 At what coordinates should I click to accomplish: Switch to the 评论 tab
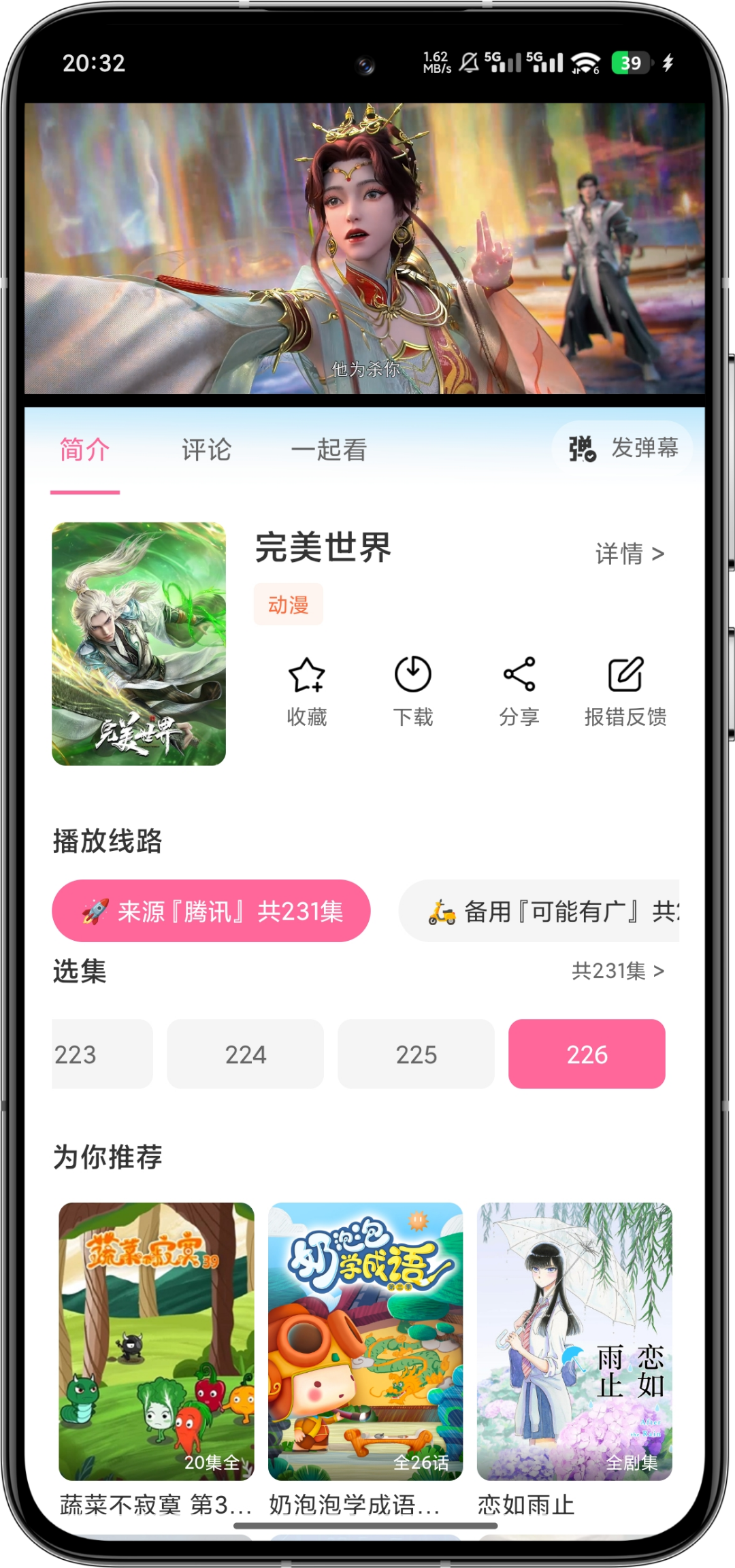pyautogui.click(x=206, y=450)
